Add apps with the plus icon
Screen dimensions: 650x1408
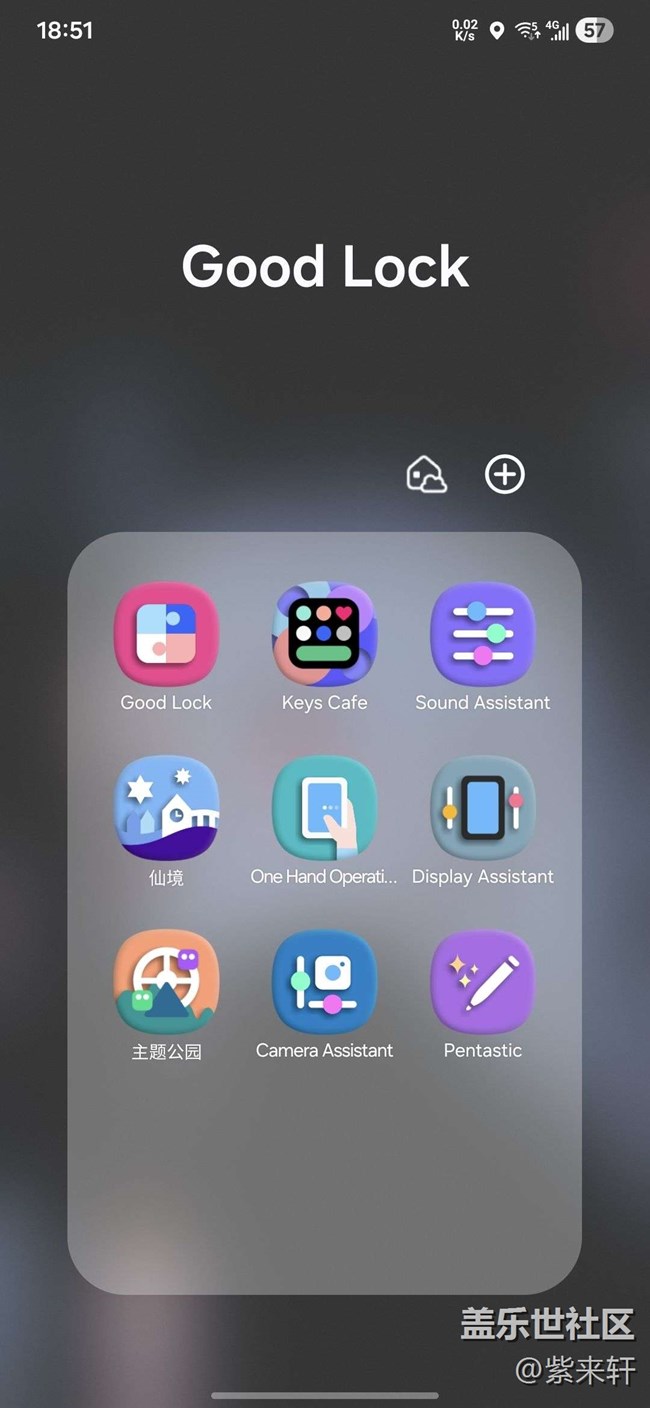[505, 474]
